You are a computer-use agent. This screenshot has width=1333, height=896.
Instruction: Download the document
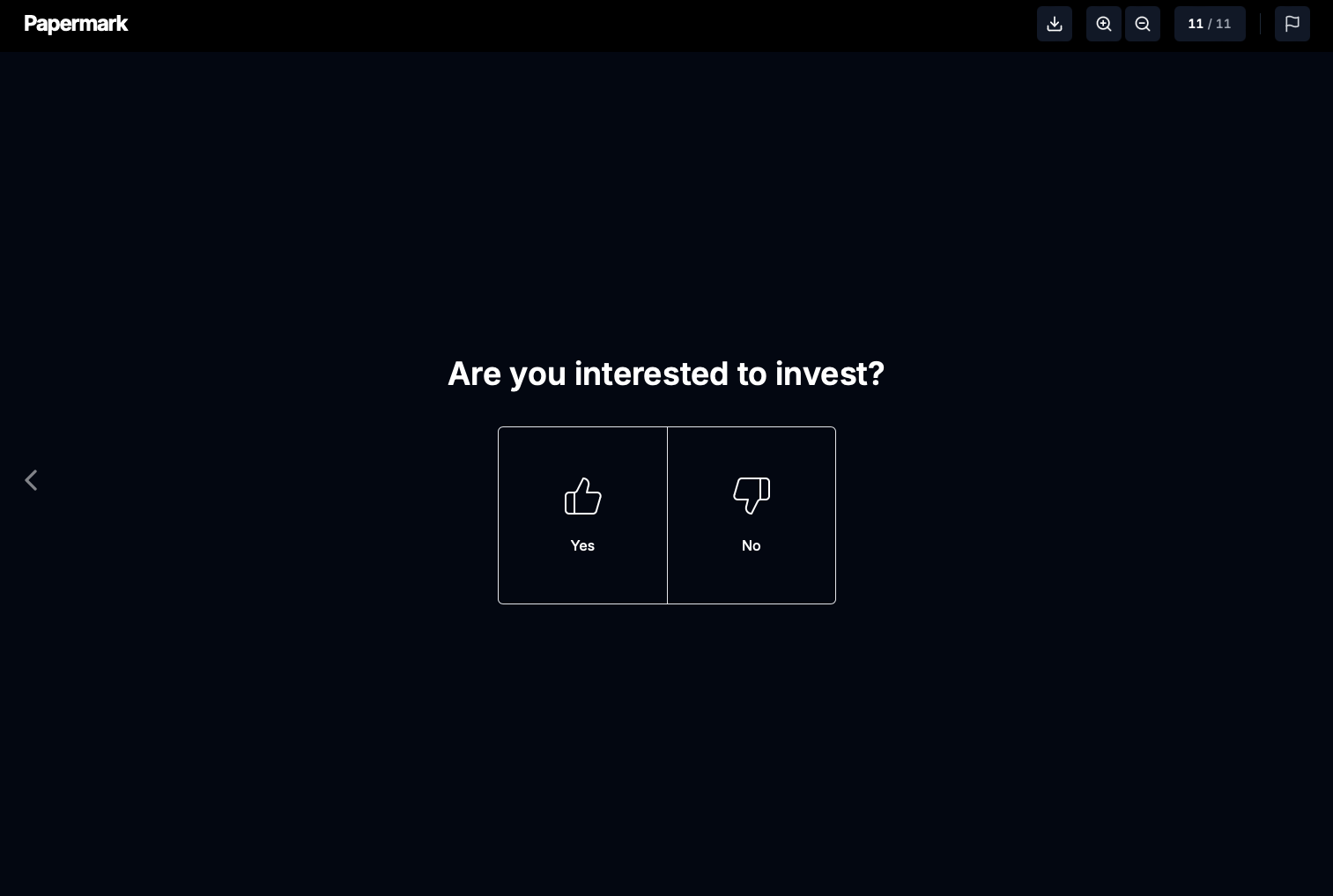(1054, 24)
